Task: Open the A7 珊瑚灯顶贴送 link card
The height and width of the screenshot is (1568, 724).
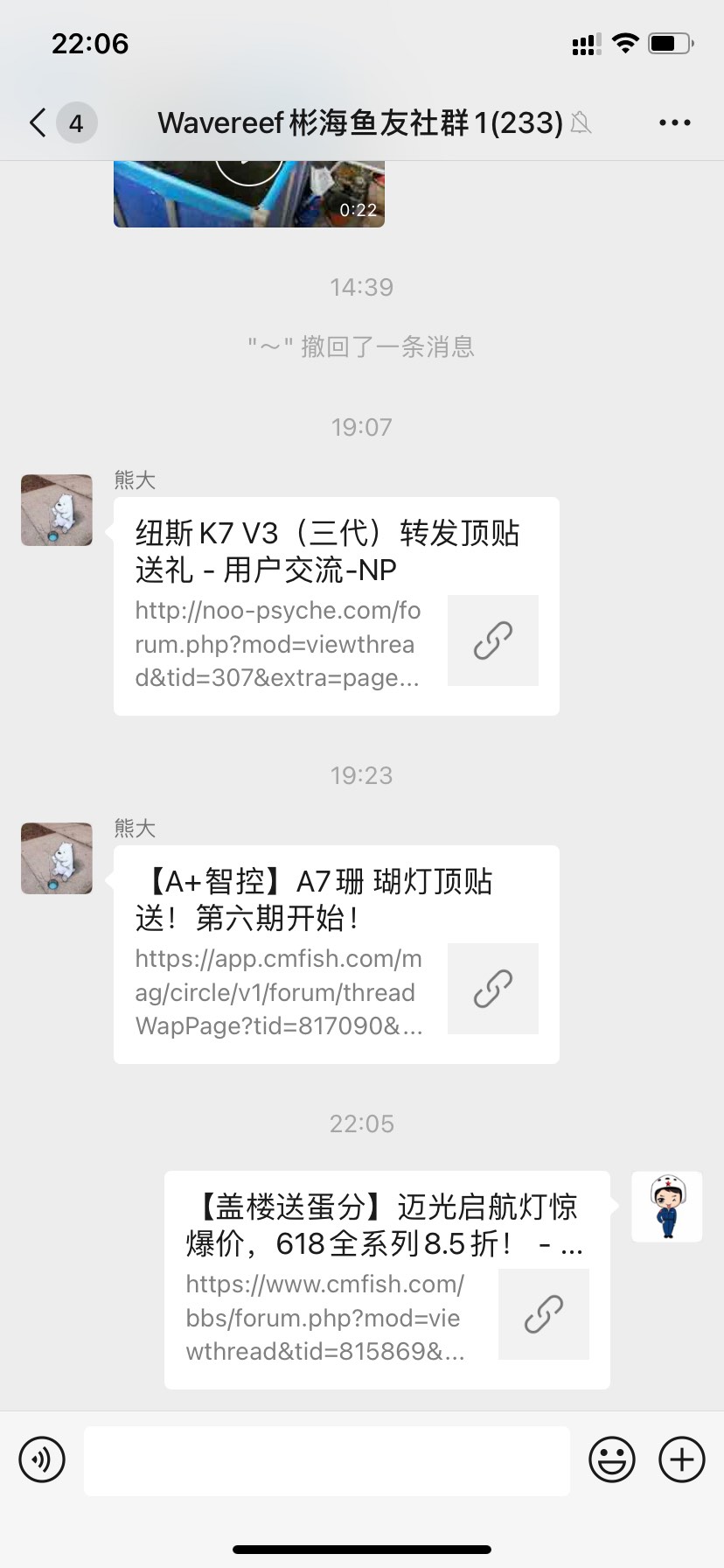Action: click(x=336, y=954)
